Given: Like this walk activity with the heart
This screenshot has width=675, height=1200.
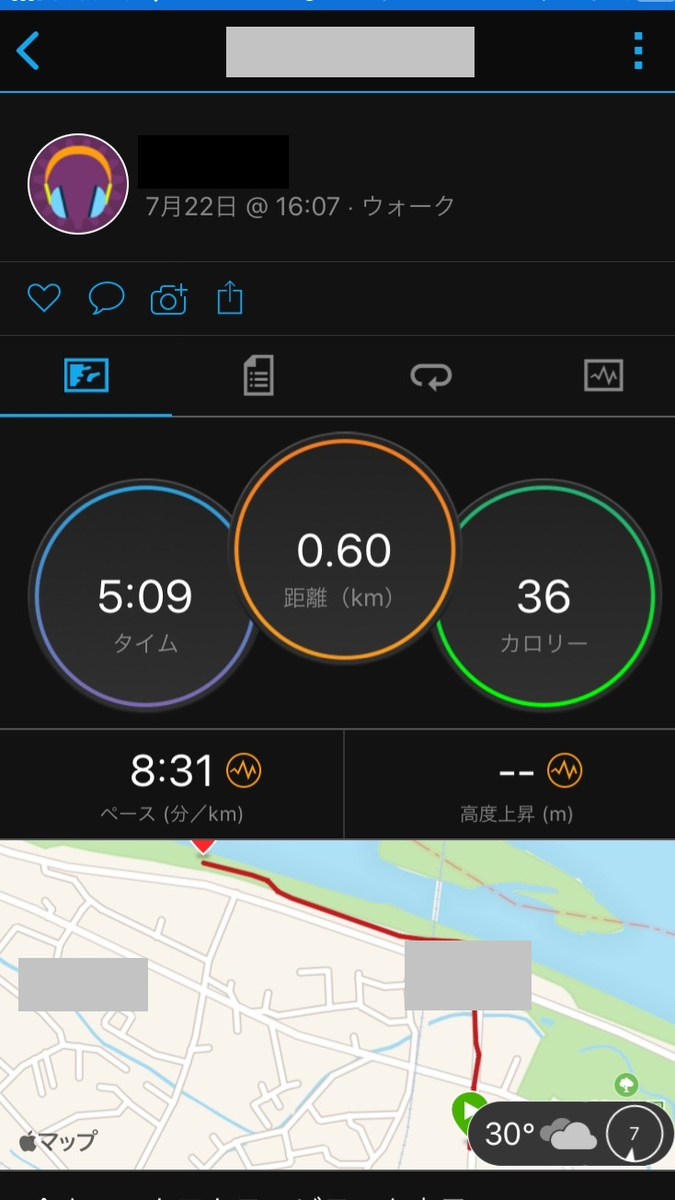Looking at the screenshot, I should pos(44,298).
